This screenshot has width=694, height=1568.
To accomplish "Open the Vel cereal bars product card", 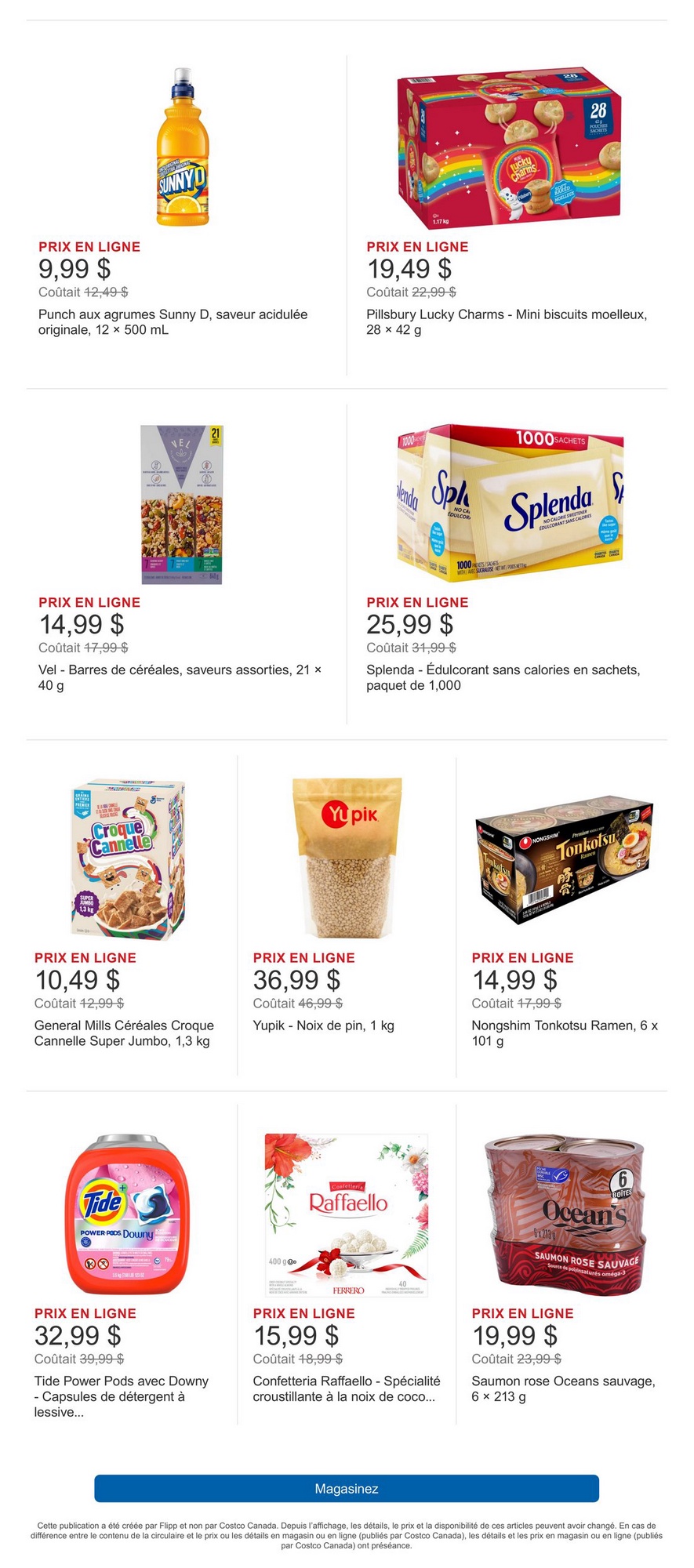I will [x=182, y=505].
